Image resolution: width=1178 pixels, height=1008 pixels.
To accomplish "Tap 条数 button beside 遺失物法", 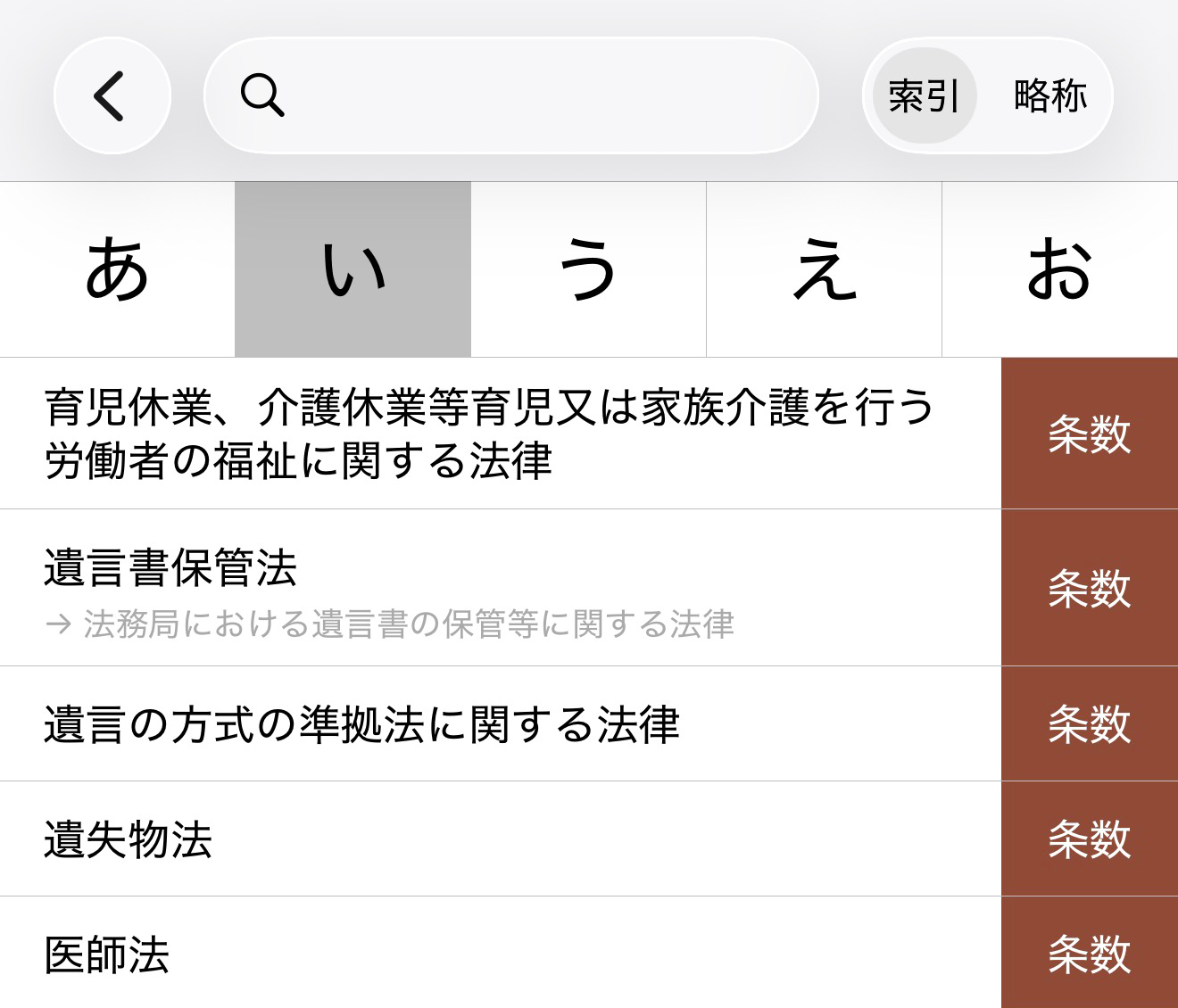I will pyautogui.click(x=1089, y=839).
